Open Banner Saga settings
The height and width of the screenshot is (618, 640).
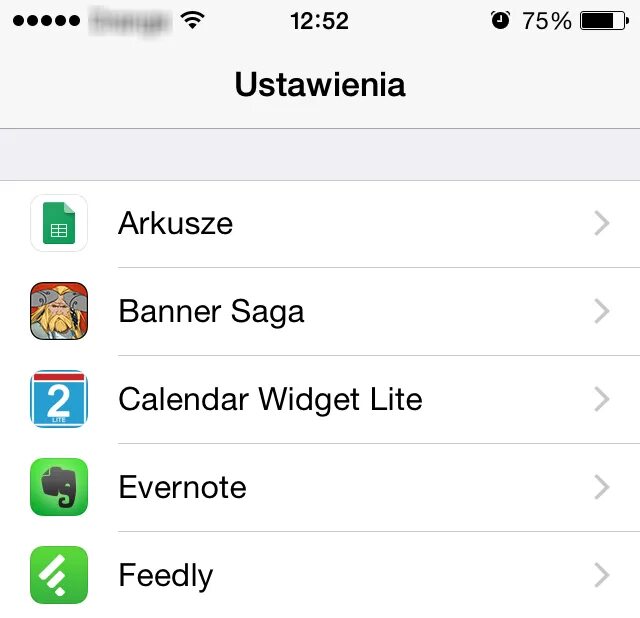pos(320,312)
